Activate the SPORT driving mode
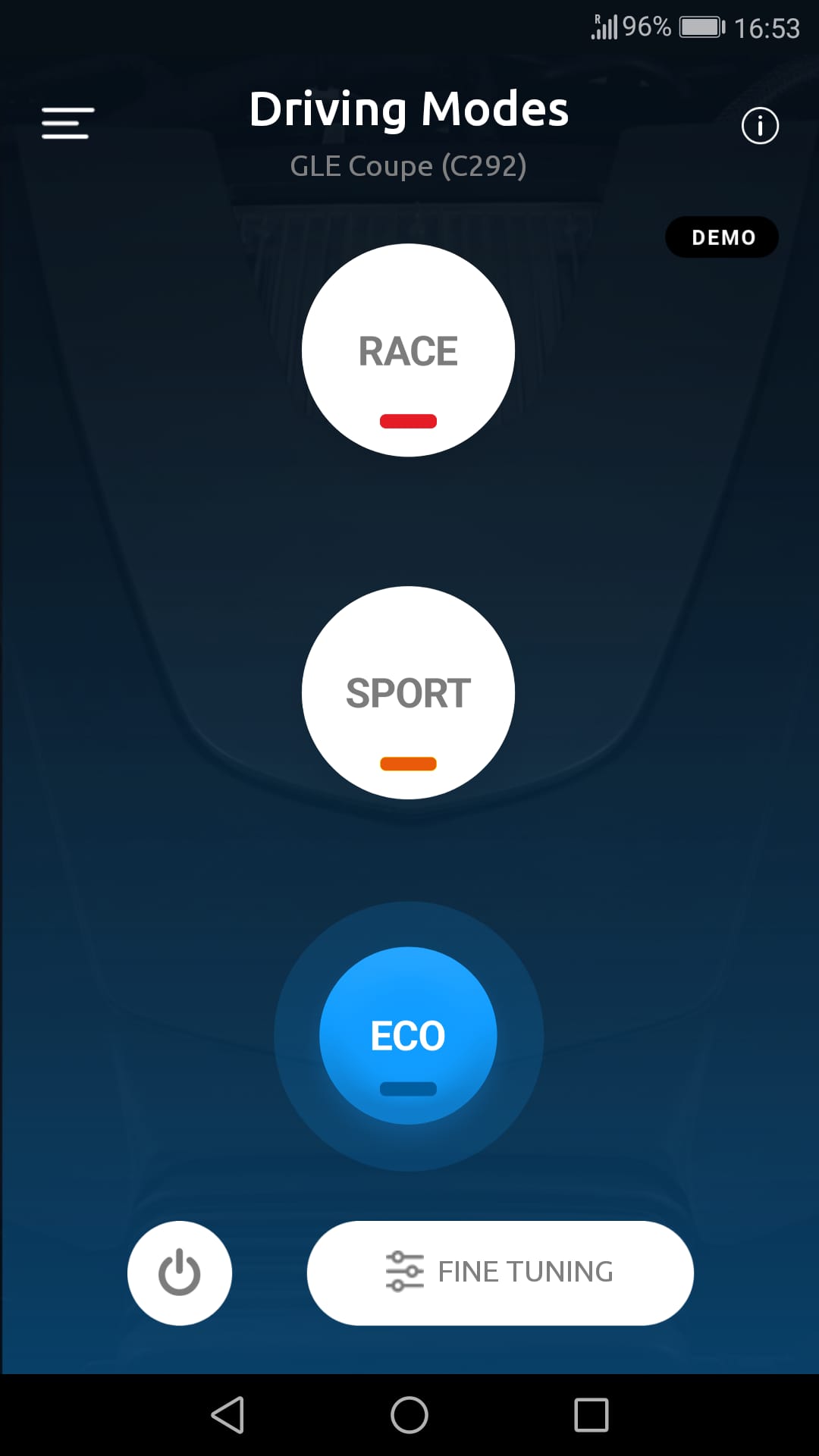This screenshot has width=819, height=1456. 407,693
